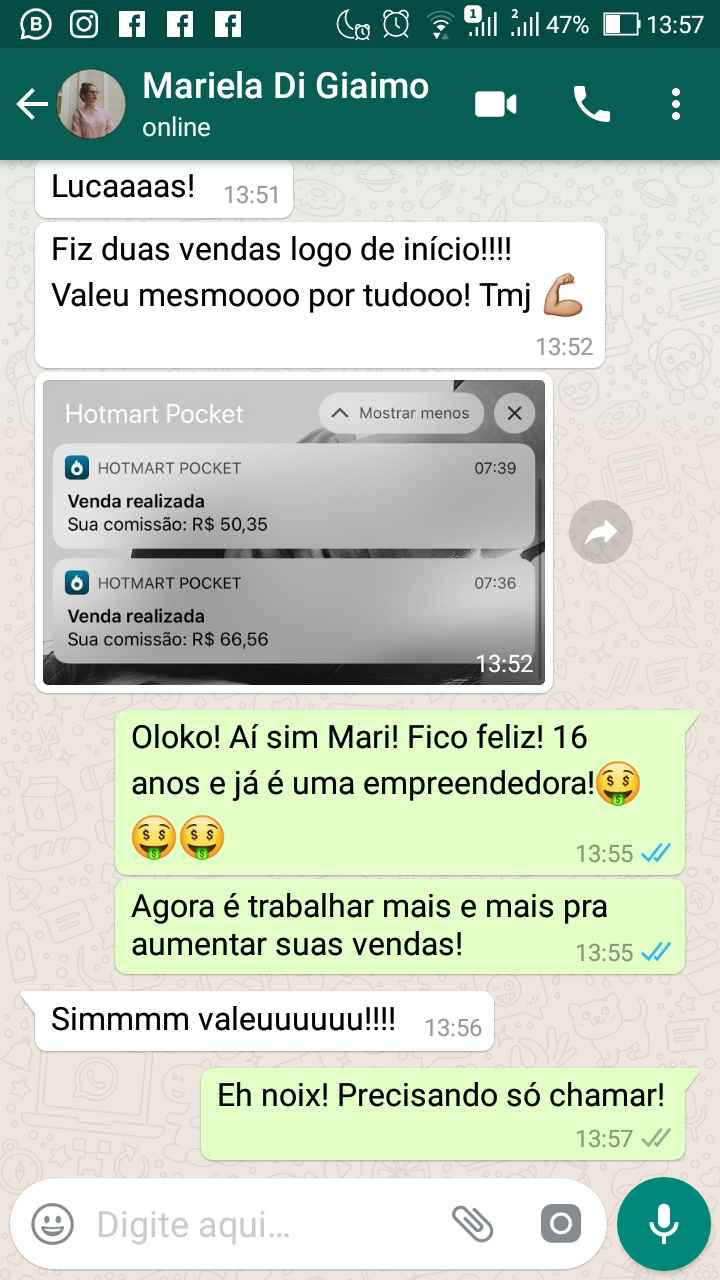
Task: Open the overflow menu
Action: 676,104
